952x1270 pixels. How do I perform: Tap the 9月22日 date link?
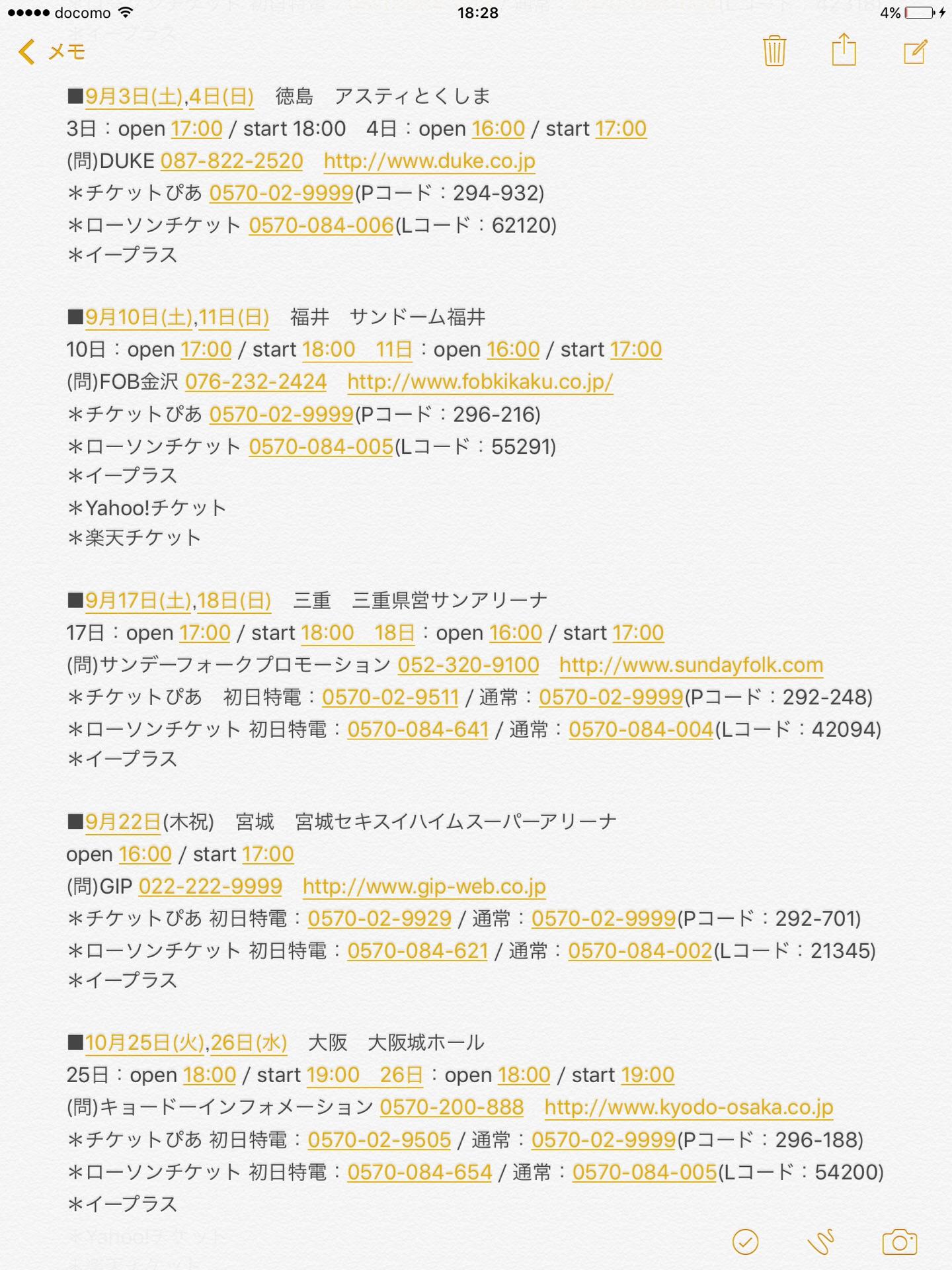tap(123, 822)
